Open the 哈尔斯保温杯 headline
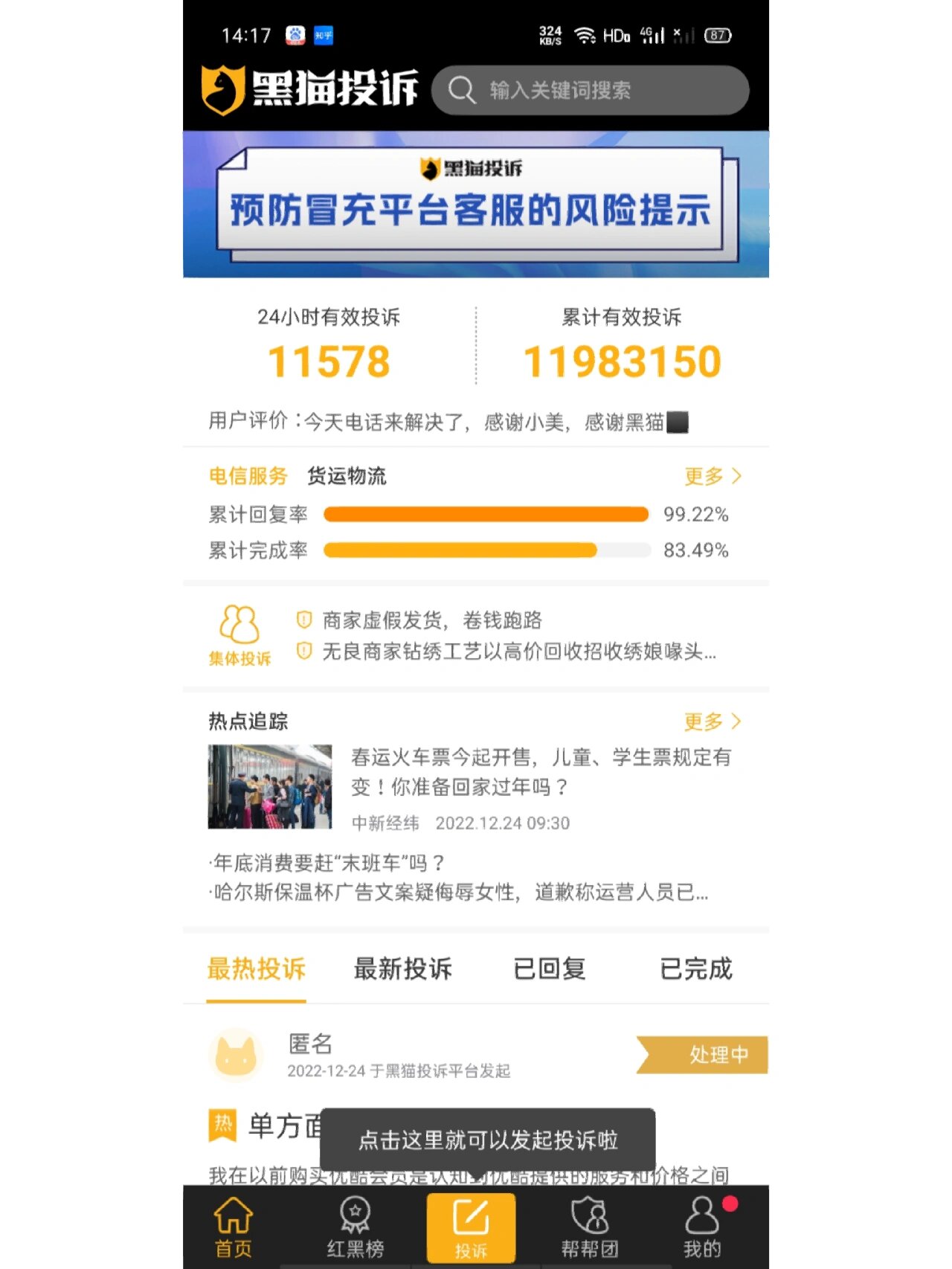 tap(459, 892)
